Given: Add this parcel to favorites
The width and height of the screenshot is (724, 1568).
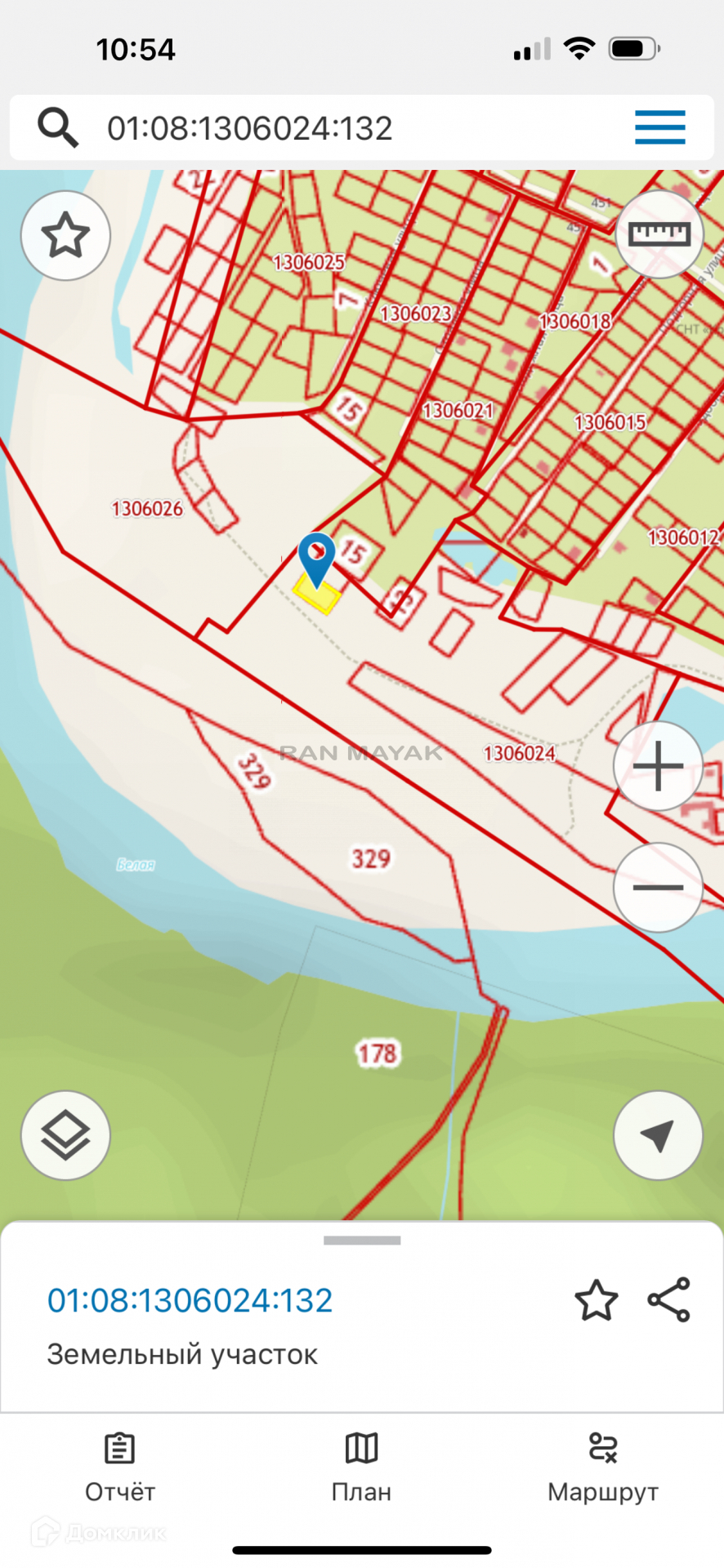Looking at the screenshot, I should tap(596, 1301).
